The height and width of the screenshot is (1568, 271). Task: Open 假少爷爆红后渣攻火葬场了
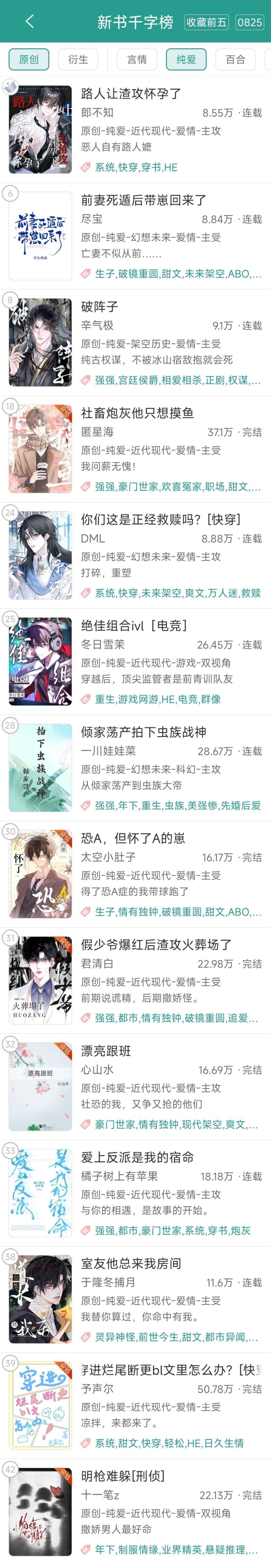click(156, 945)
